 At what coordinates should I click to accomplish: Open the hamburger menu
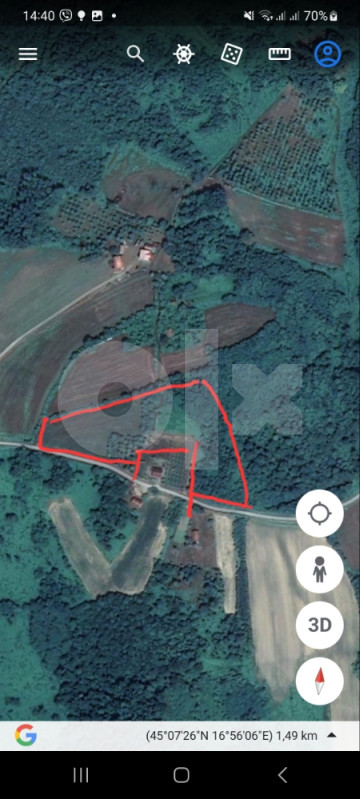point(28,54)
